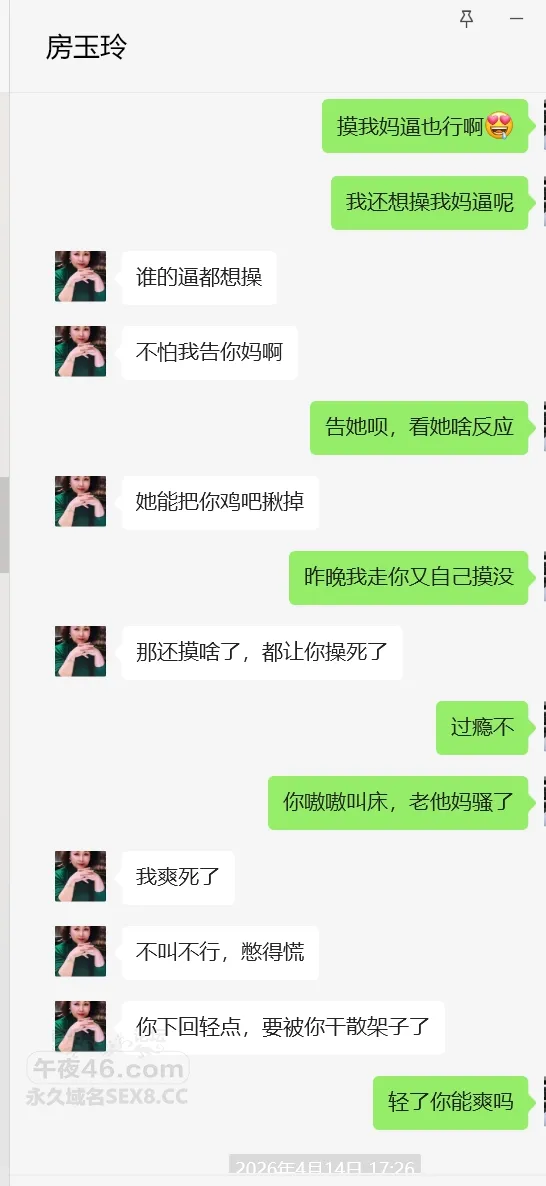This screenshot has height=1186, width=546.
Task: Minimize the chat window
Action: pos(517,20)
